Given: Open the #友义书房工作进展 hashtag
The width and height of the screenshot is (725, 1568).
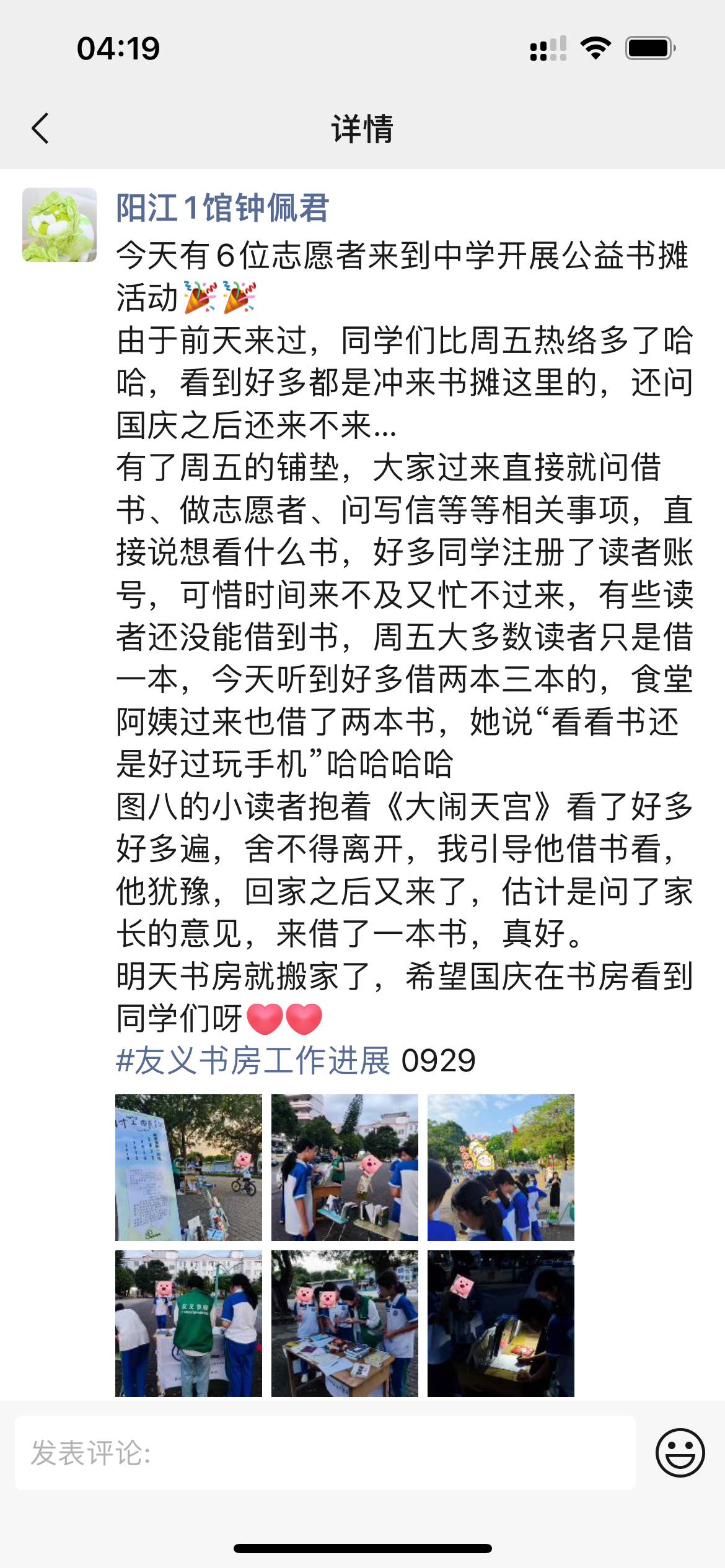Looking at the screenshot, I should point(253,1060).
